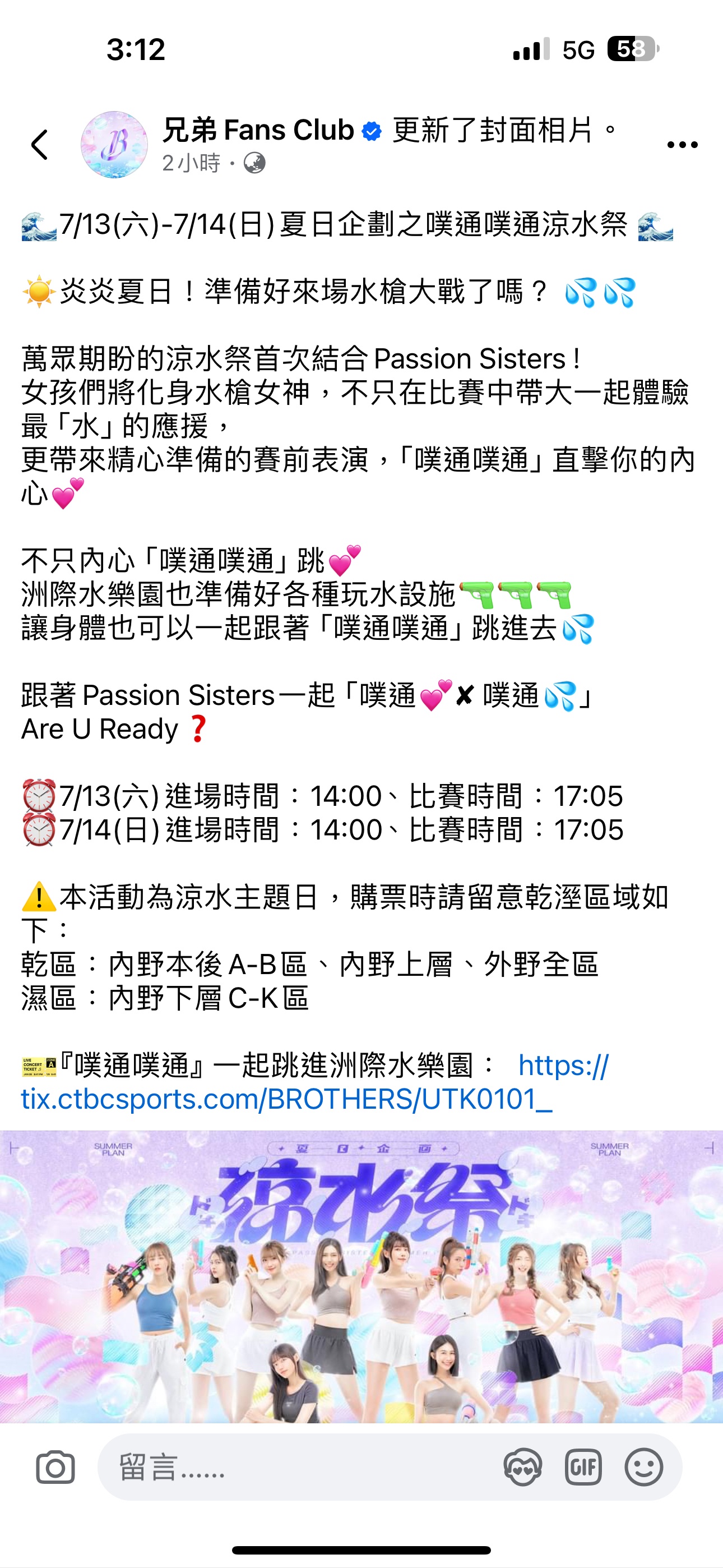This screenshot has height=1568, width=723.
Task: Go back using the back arrow
Action: [x=40, y=145]
